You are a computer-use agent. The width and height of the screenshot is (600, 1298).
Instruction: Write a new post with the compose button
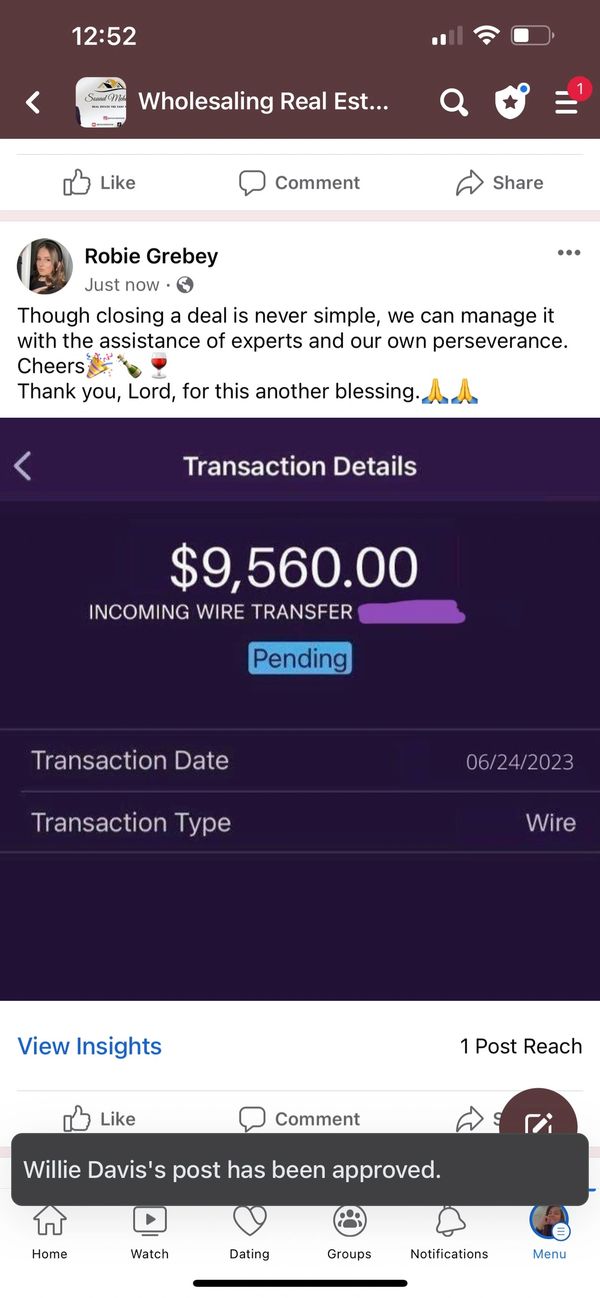(x=538, y=1125)
